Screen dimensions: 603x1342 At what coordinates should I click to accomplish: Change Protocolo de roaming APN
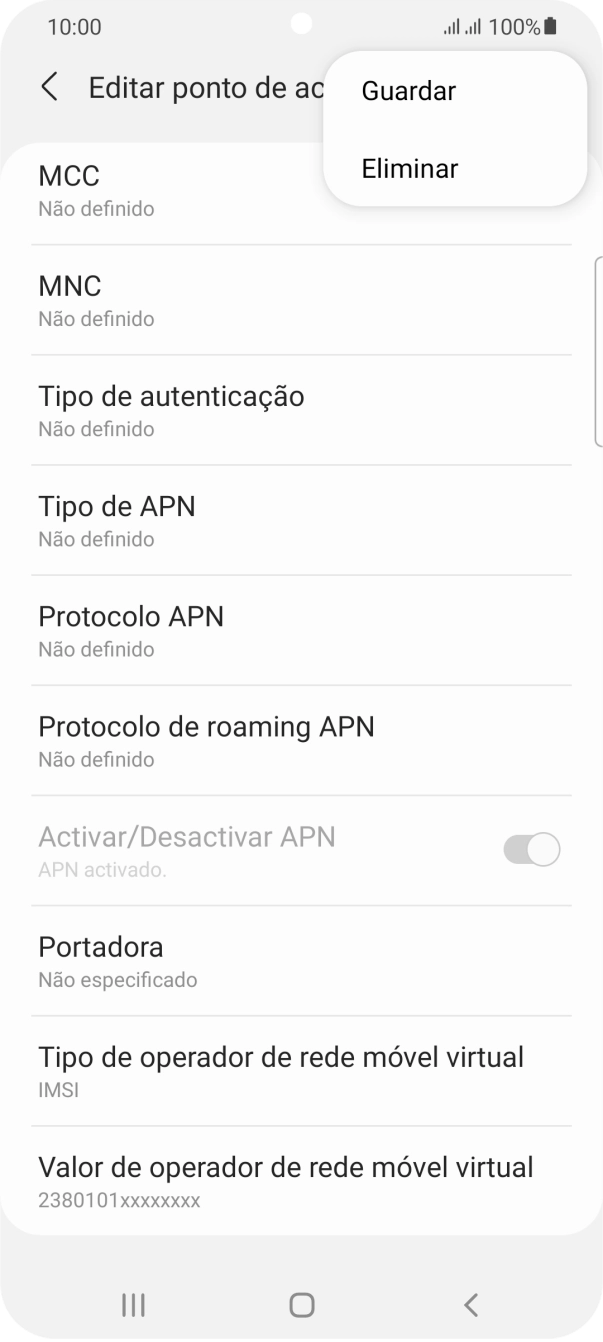tap(300, 740)
